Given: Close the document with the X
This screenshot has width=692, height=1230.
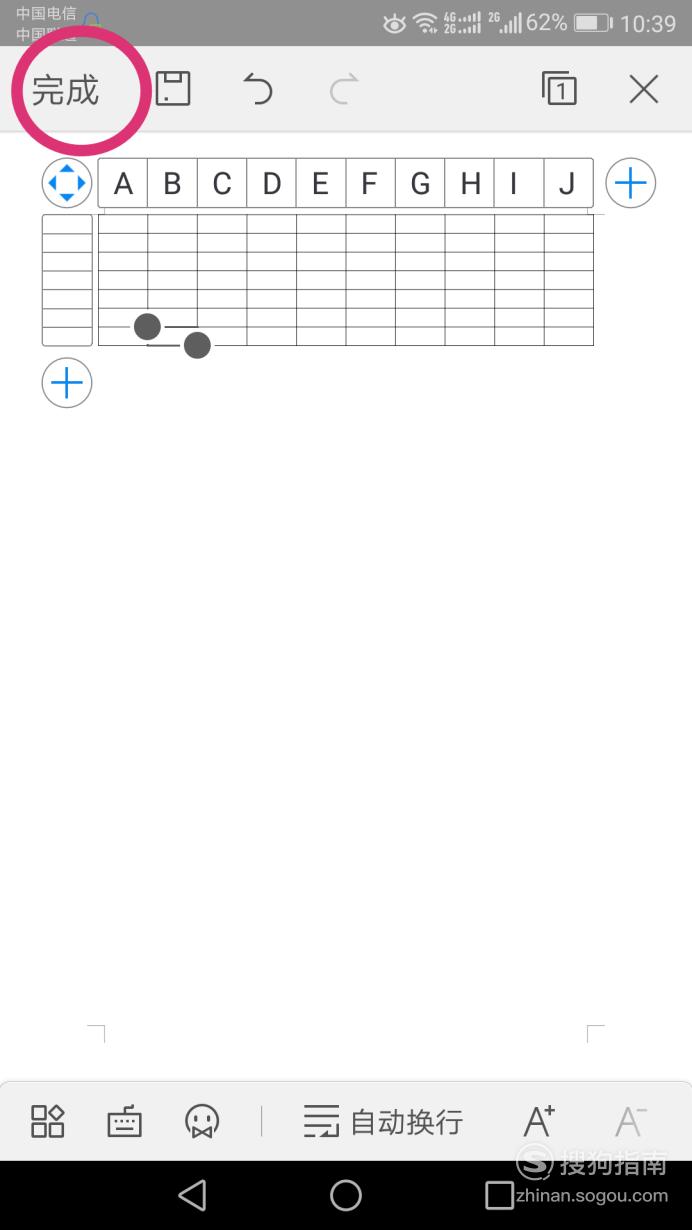Looking at the screenshot, I should coord(644,90).
